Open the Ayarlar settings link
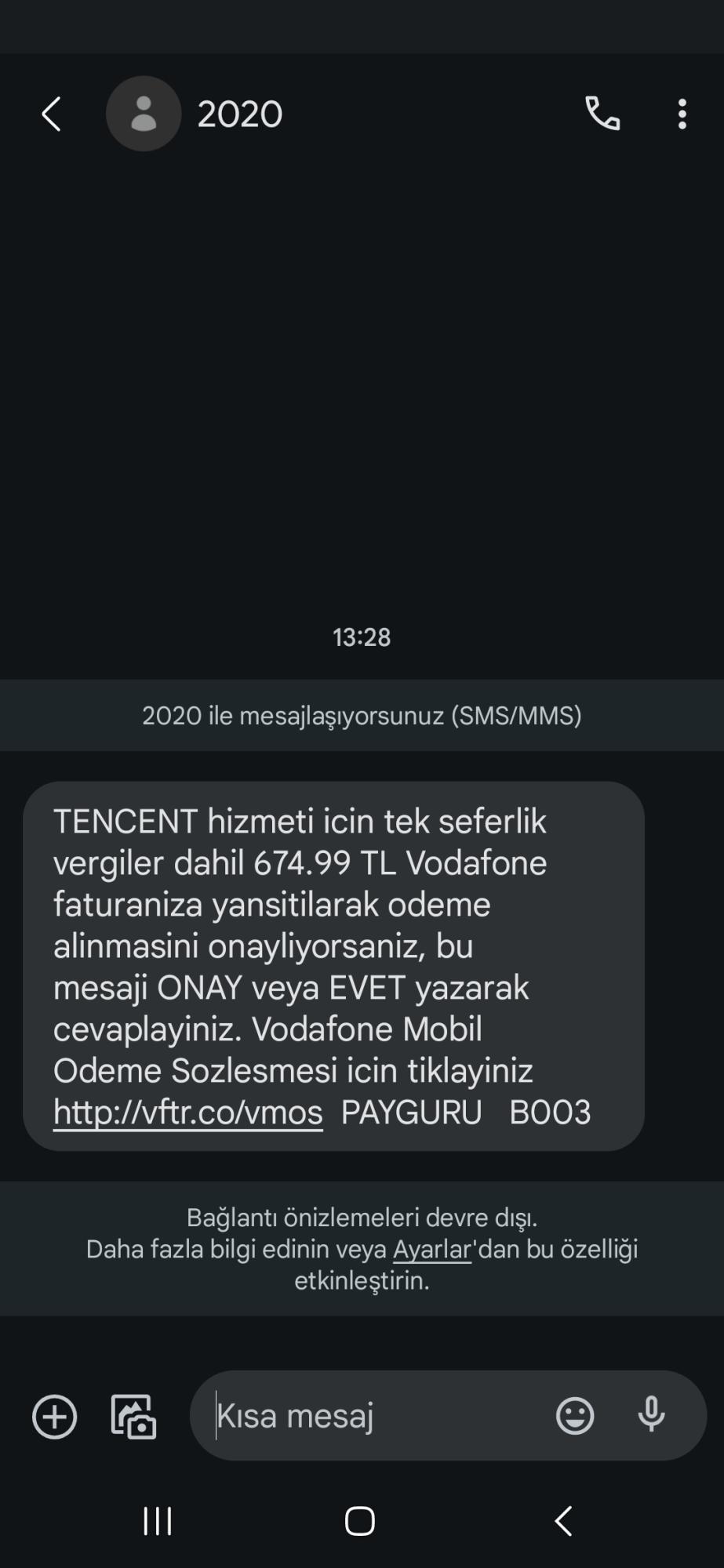 431,1249
